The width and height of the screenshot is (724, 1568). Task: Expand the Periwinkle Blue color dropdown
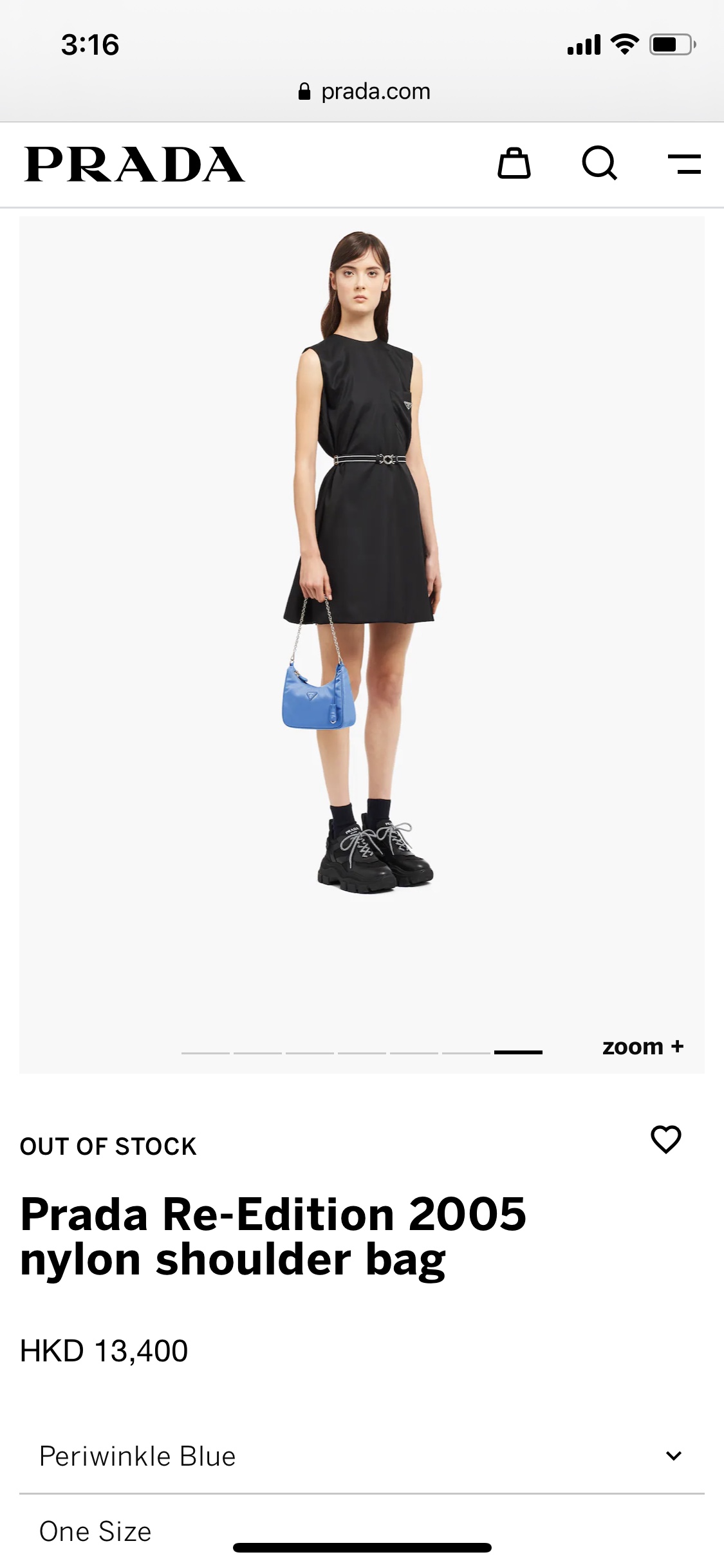(x=362, y=1456)
